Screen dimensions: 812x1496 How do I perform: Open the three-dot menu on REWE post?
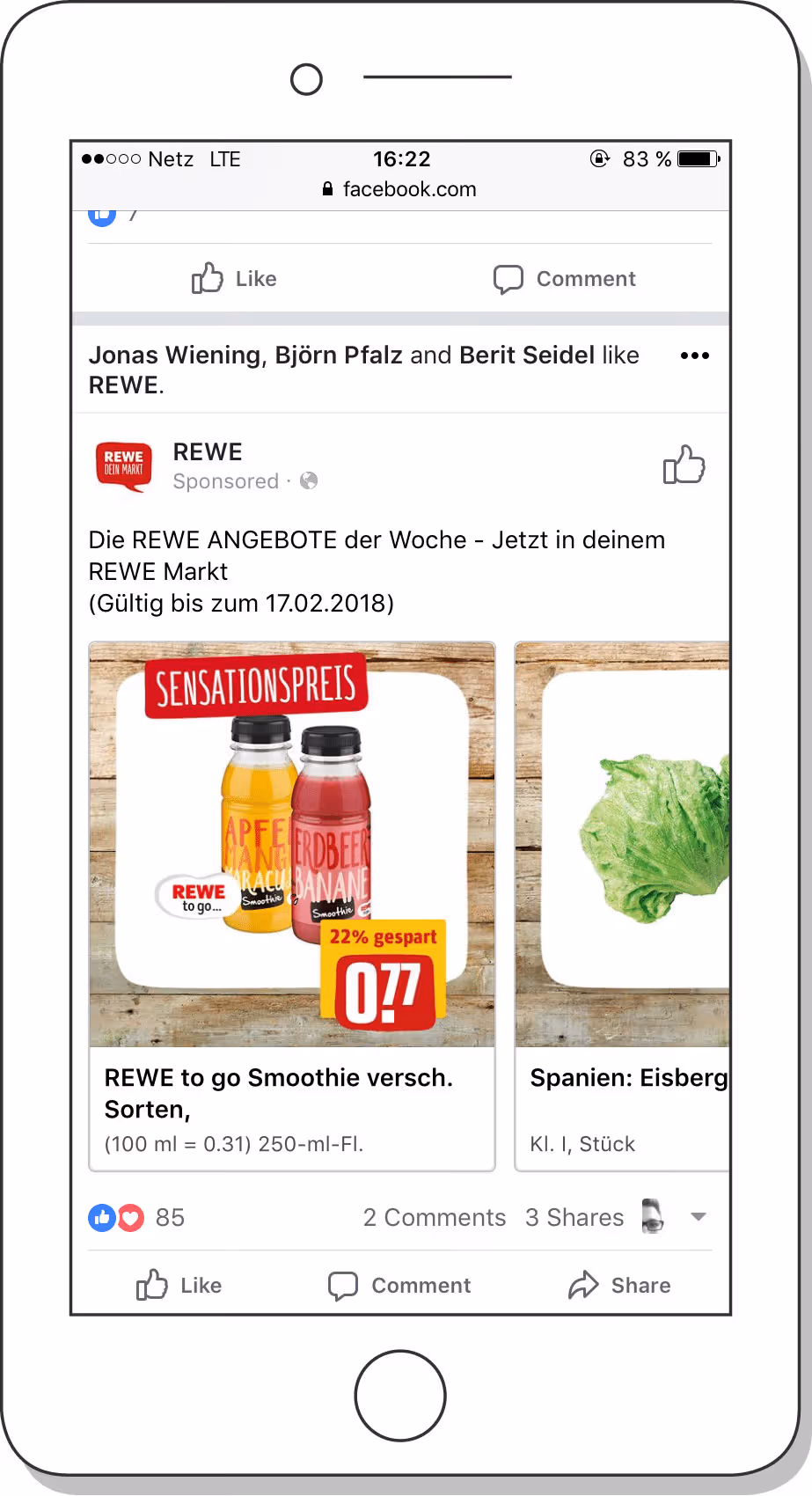pos(694,356)
